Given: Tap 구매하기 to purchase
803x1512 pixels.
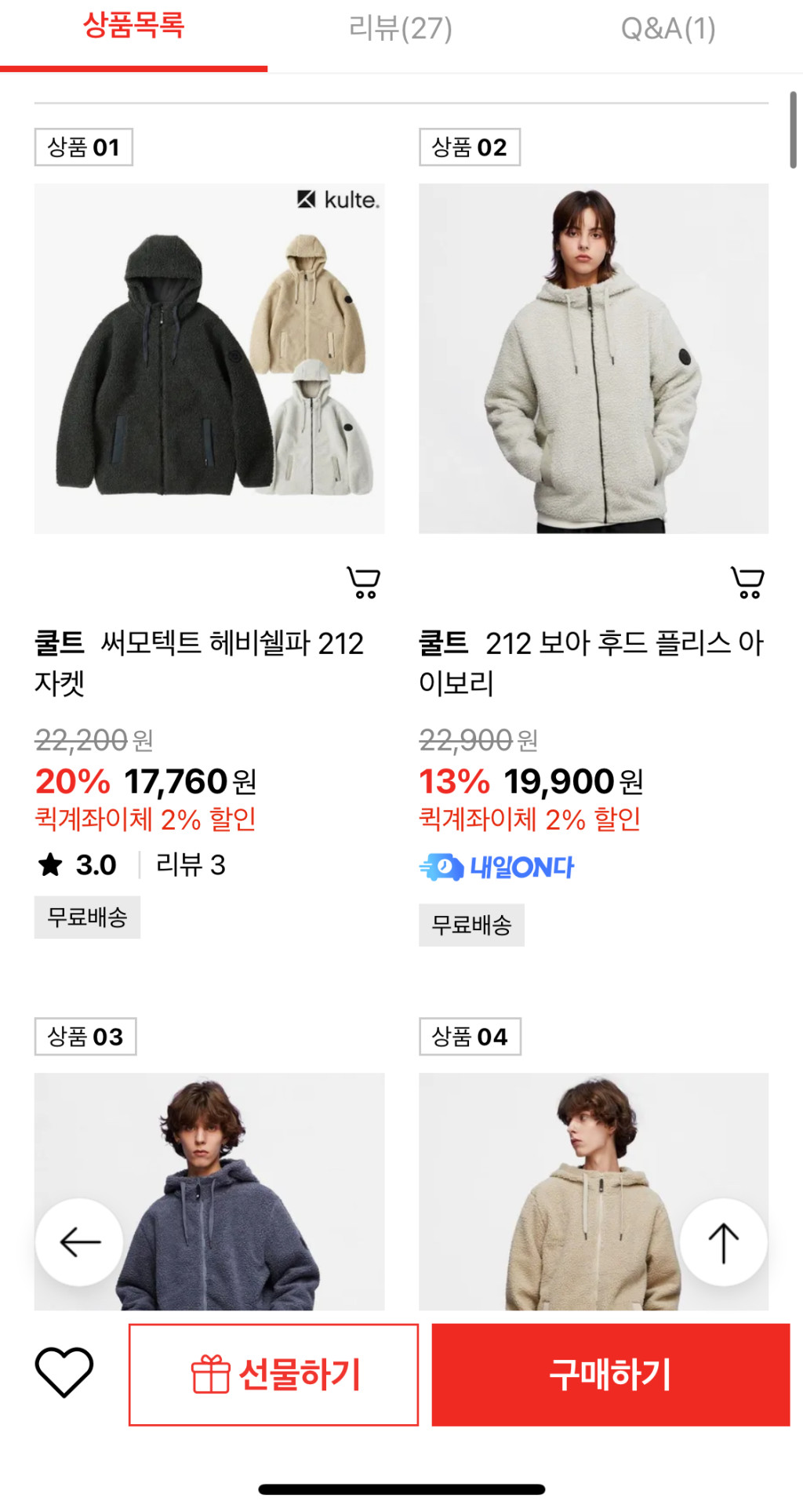Looking at the screenshot, I should (610, 1374).
